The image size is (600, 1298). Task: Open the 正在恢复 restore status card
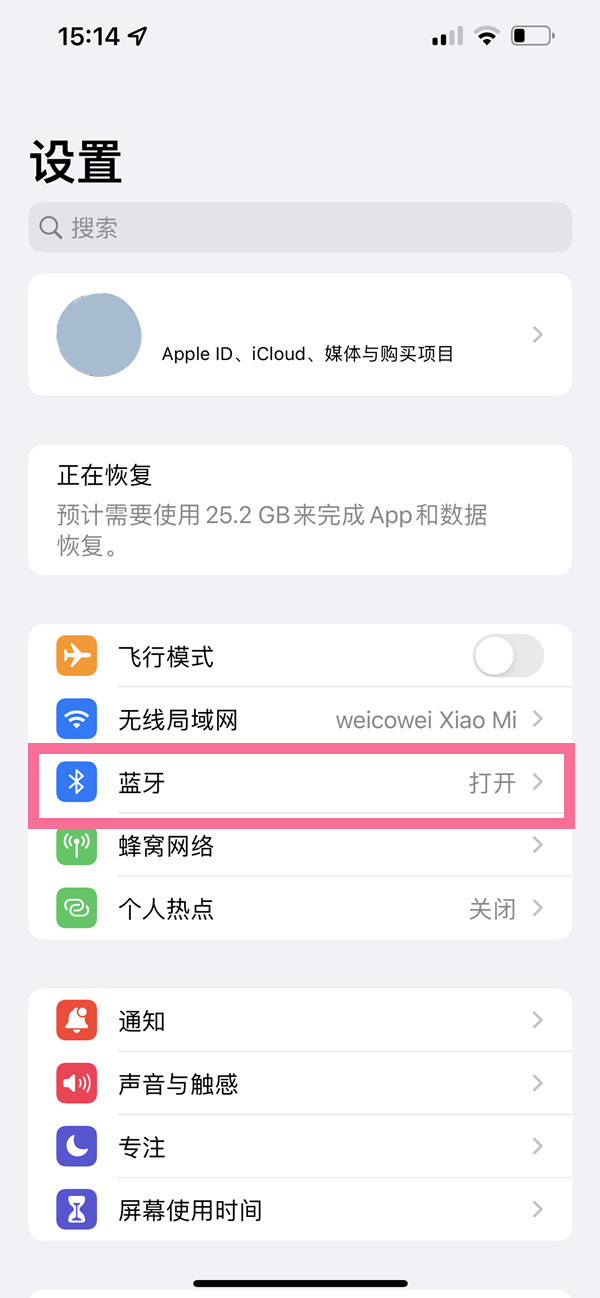click(x=300, y=510)
